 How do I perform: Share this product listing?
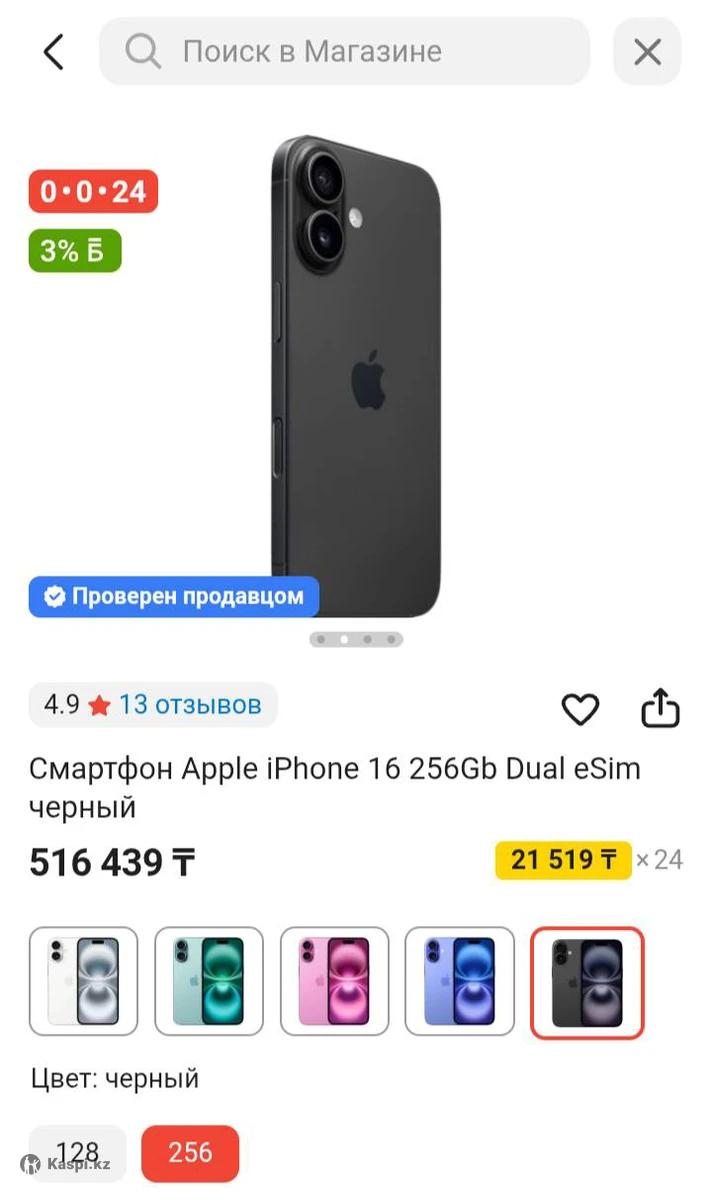click(660, 709)
